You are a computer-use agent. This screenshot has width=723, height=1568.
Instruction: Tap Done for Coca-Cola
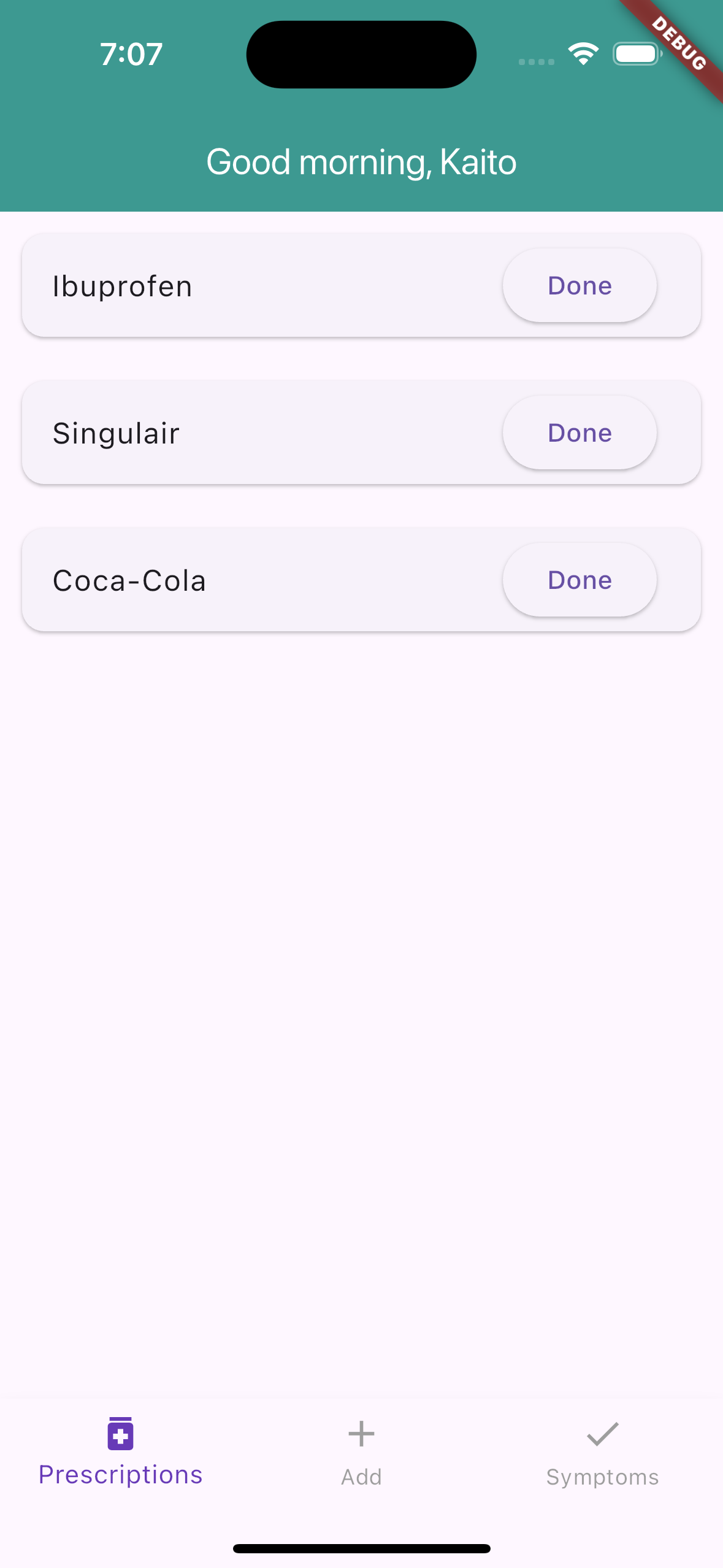click(x=580, y=580)
